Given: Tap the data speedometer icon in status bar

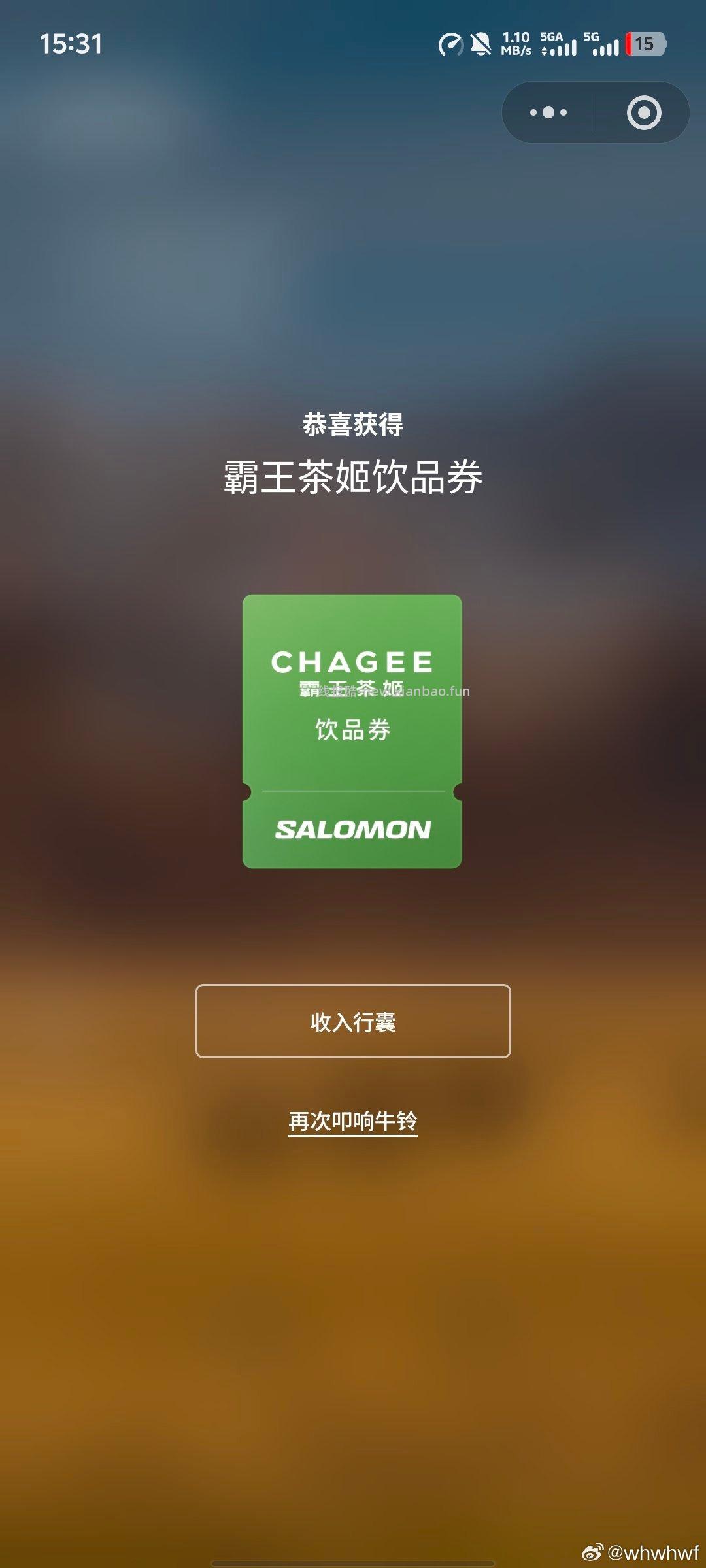Looking at the screenshot, I should tap(450, 44).
